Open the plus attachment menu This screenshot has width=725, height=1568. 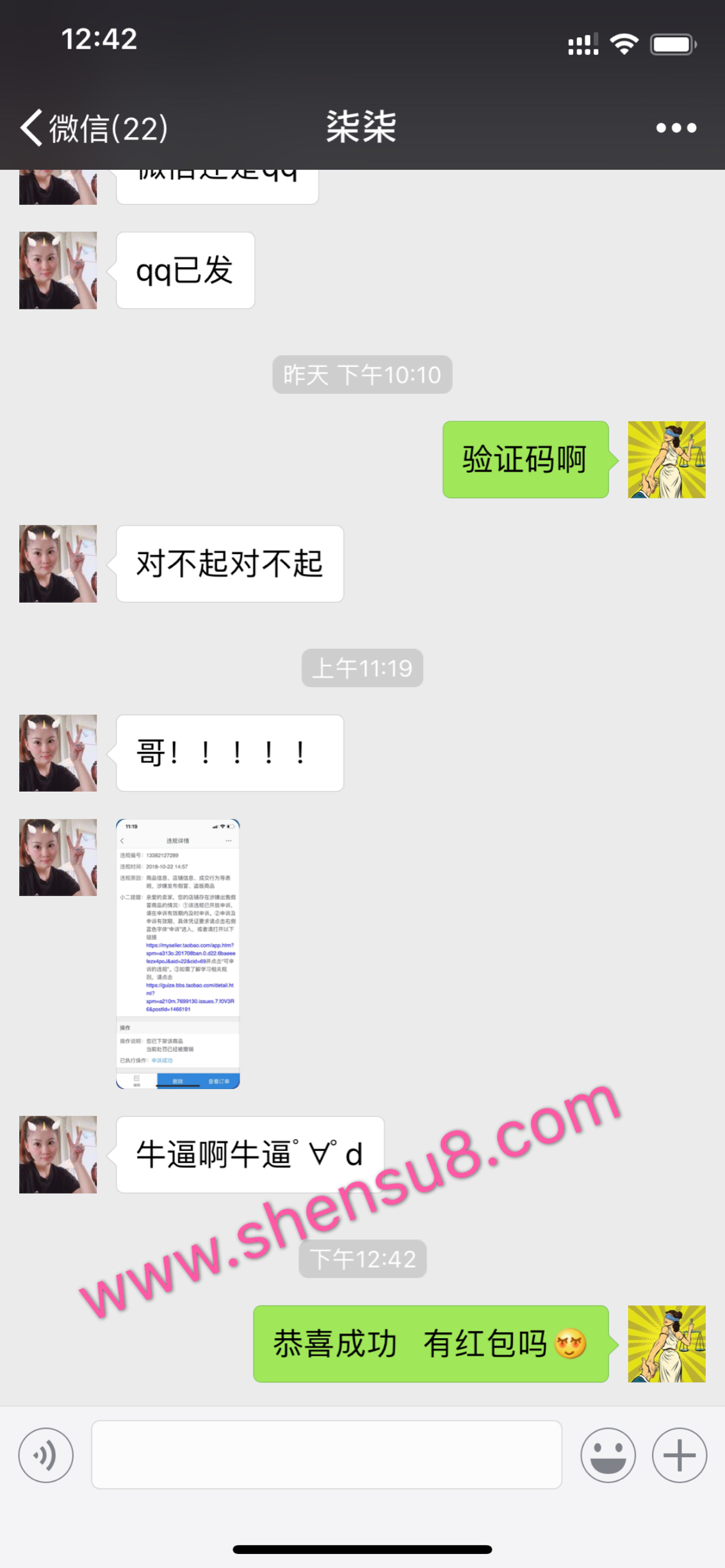679,1455
